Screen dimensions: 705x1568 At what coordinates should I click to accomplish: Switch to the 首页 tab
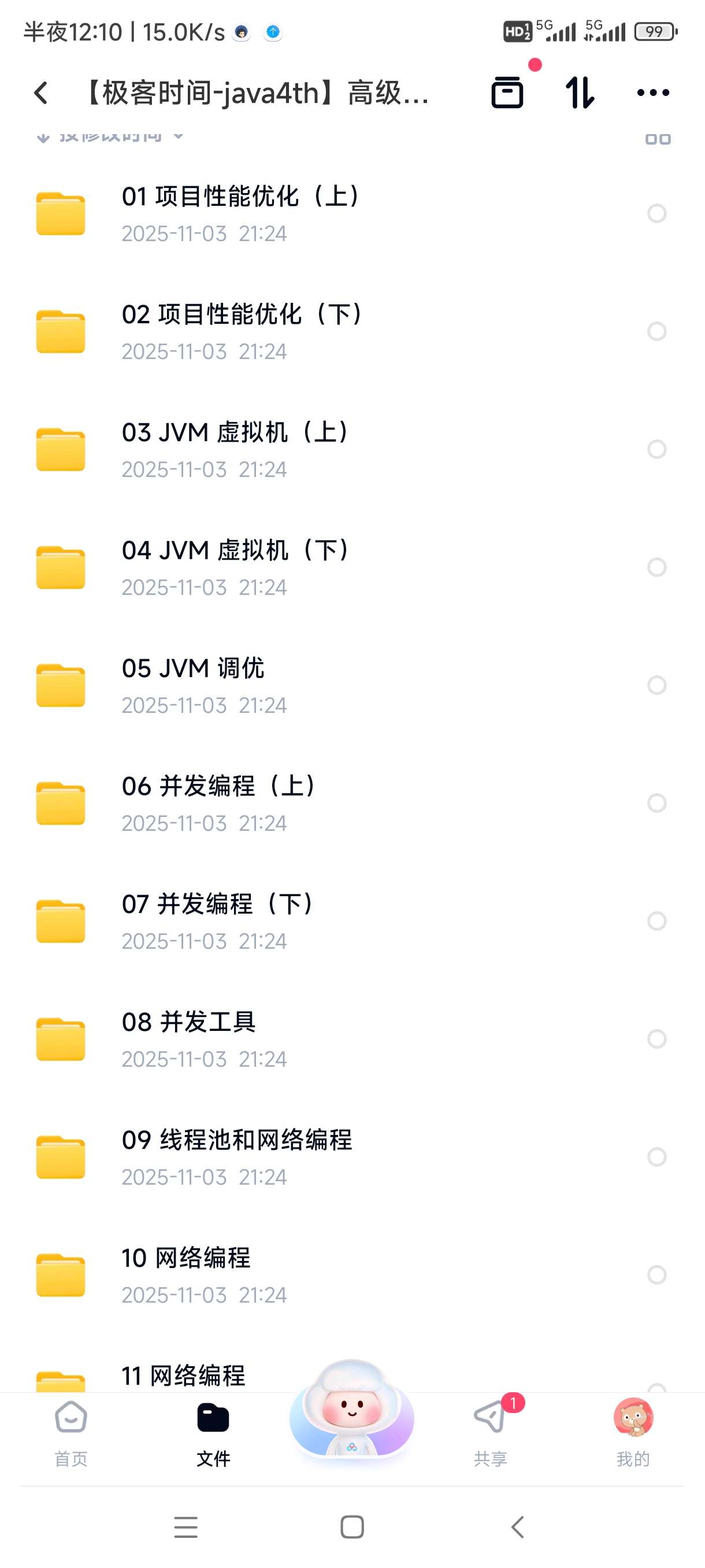70,1430
